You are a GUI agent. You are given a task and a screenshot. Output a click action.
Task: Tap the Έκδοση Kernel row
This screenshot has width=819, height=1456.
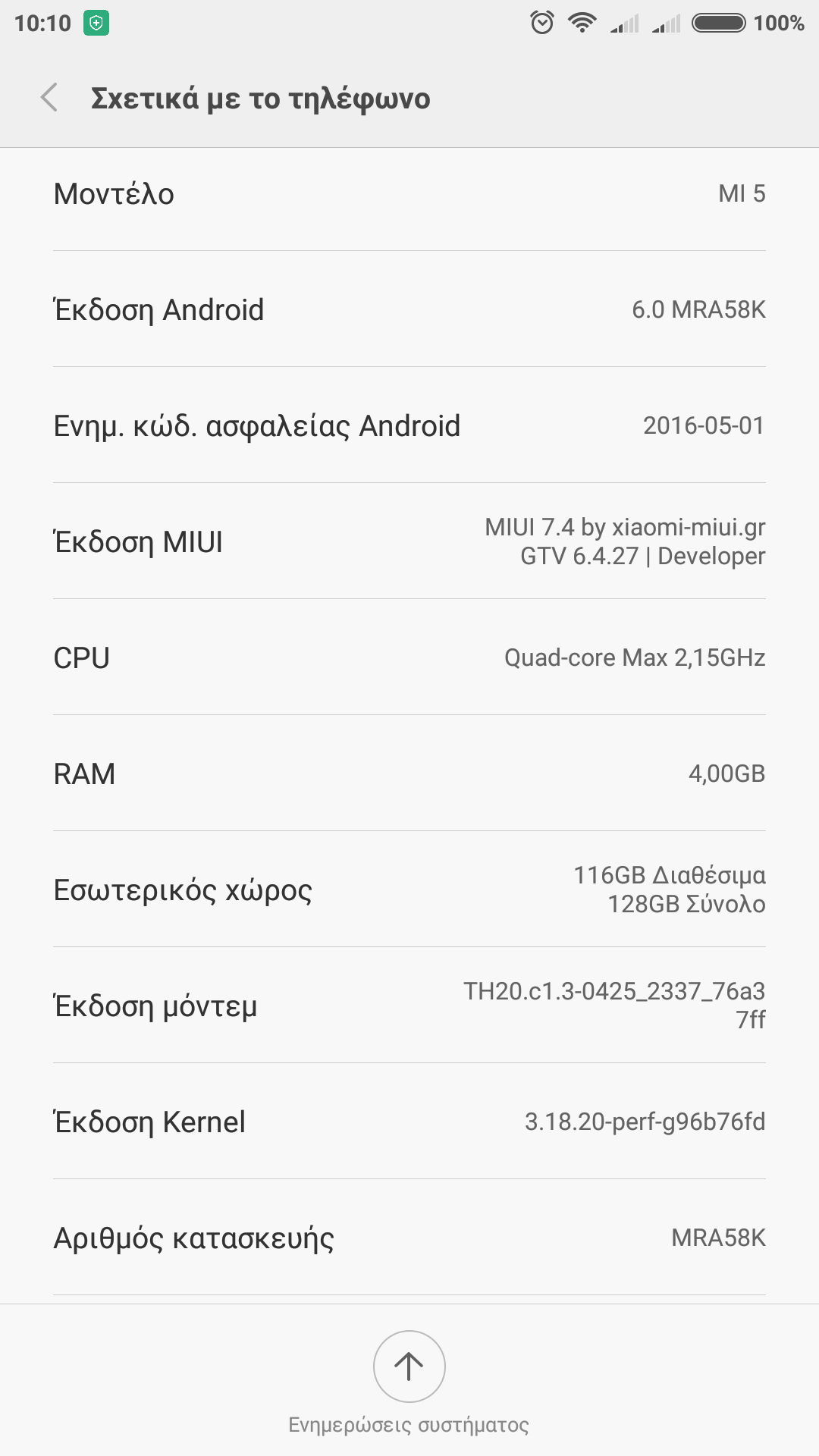click(409, 1122)
